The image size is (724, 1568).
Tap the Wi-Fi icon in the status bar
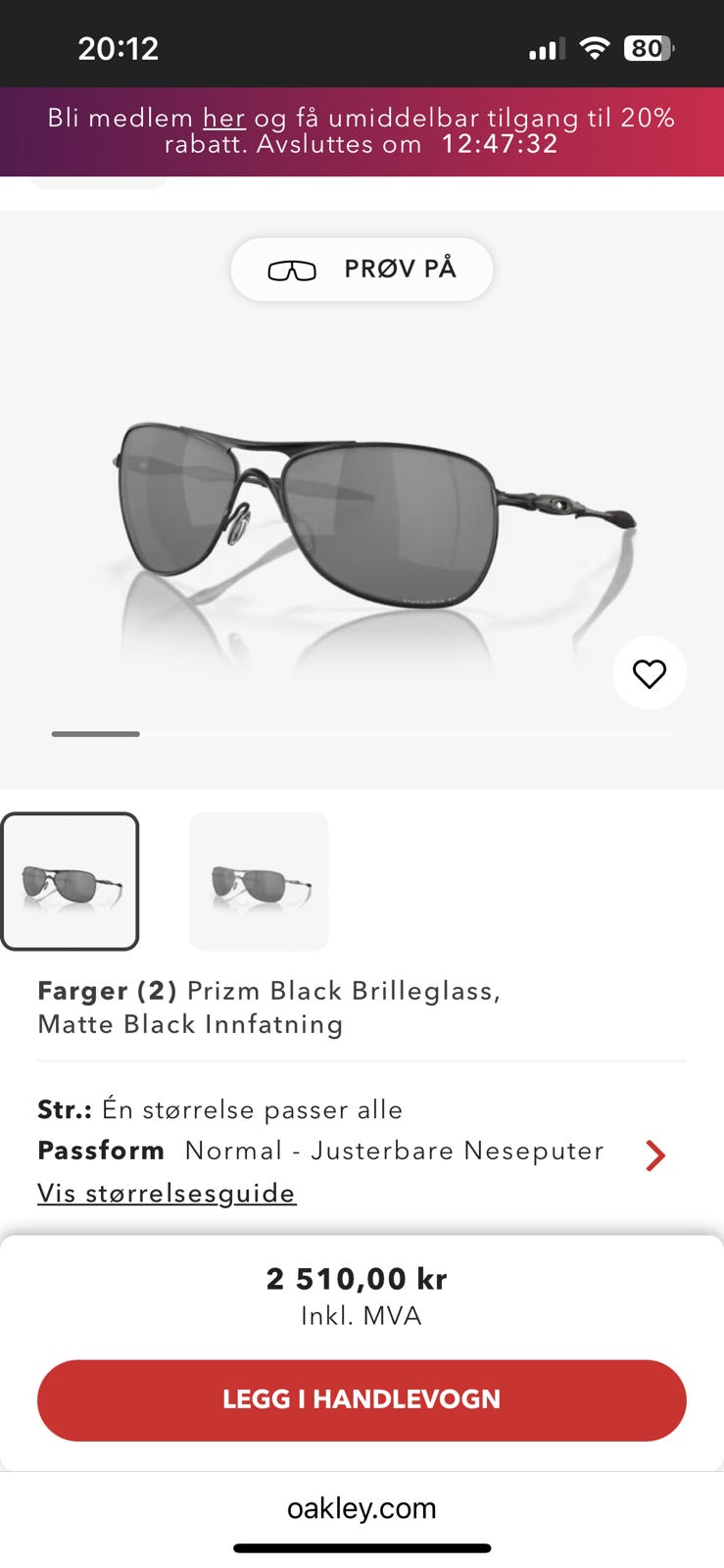[x=595, y=47]
